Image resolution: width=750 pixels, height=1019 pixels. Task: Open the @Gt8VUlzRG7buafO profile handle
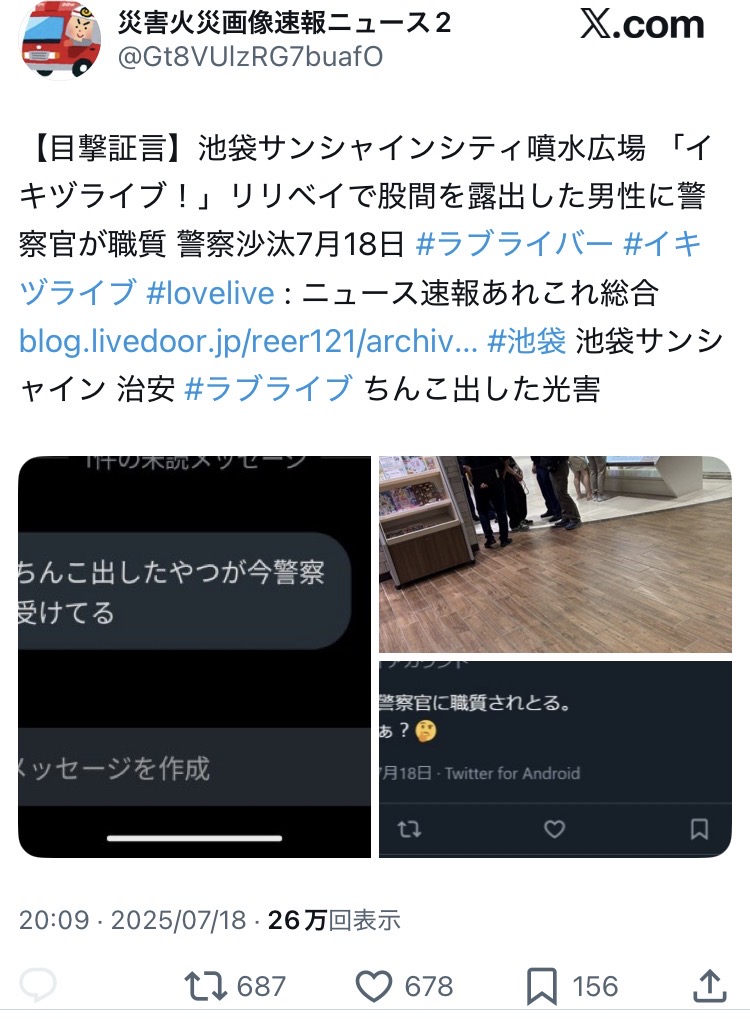point(250,57)
